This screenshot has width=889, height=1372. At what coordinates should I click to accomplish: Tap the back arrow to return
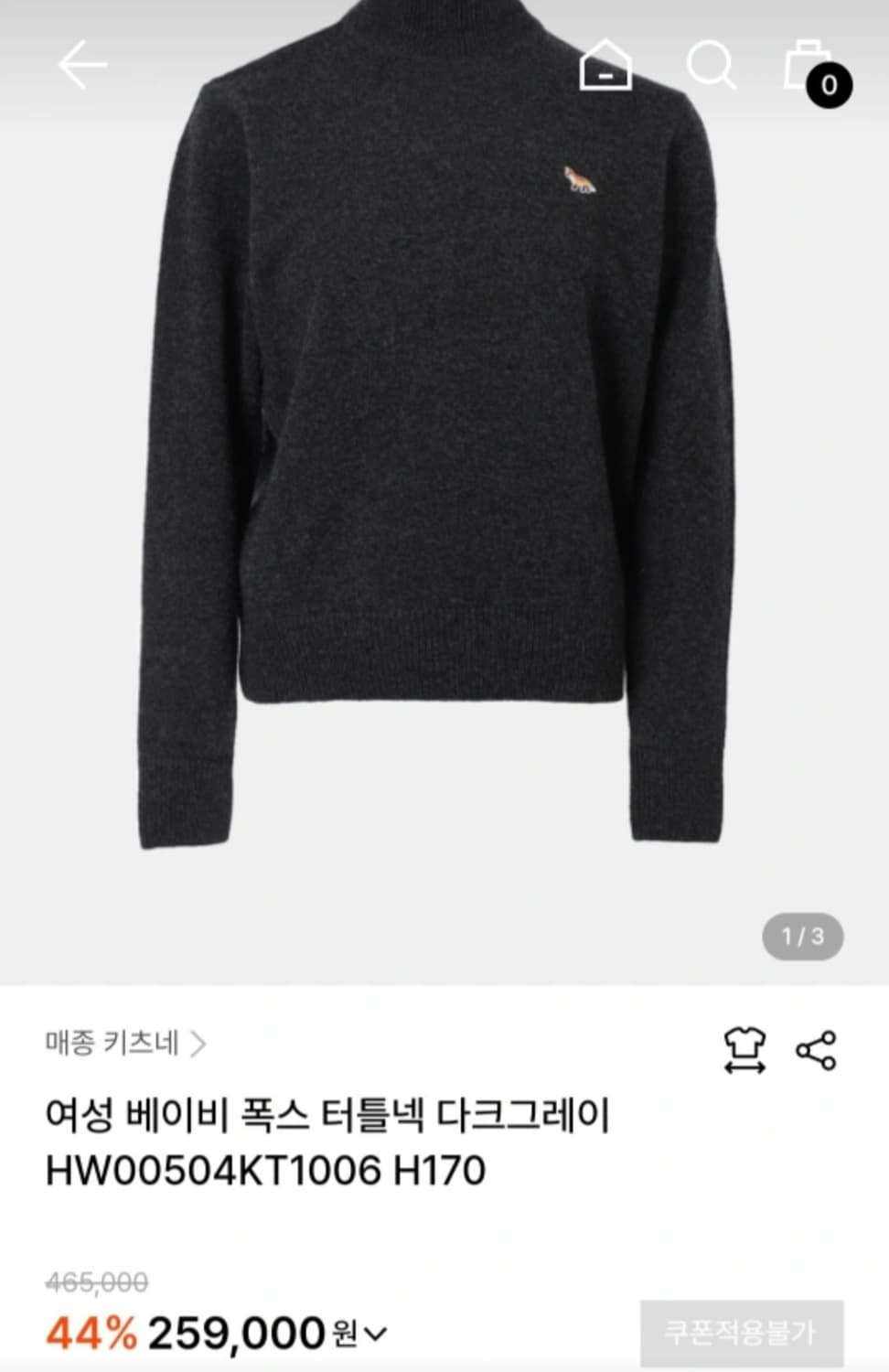(x=83, y=62)
